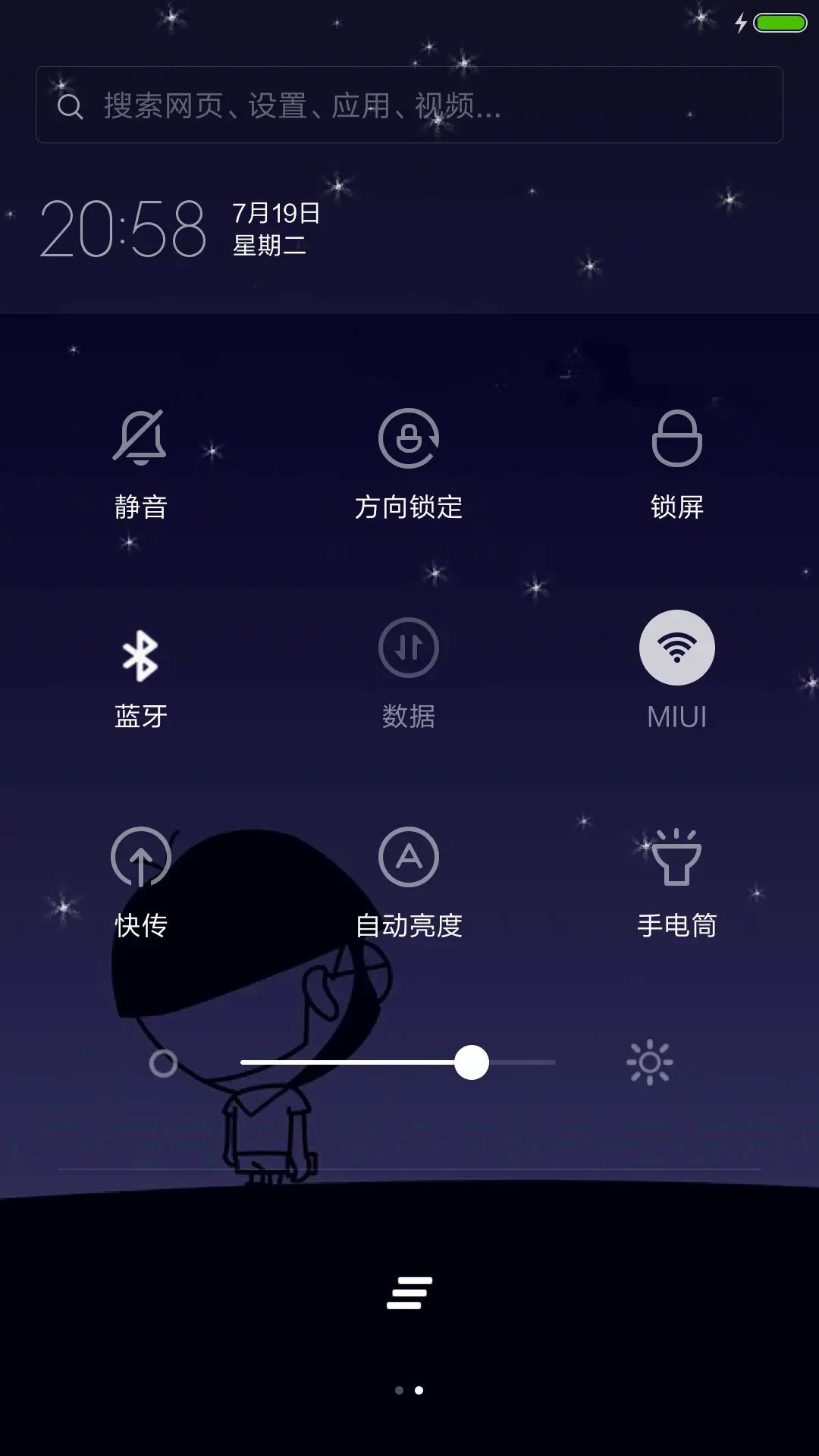The height and width of the screenshot is (1456, 819).
Task: Tap the mobile data (数据) icon
Action: (409, 648)
